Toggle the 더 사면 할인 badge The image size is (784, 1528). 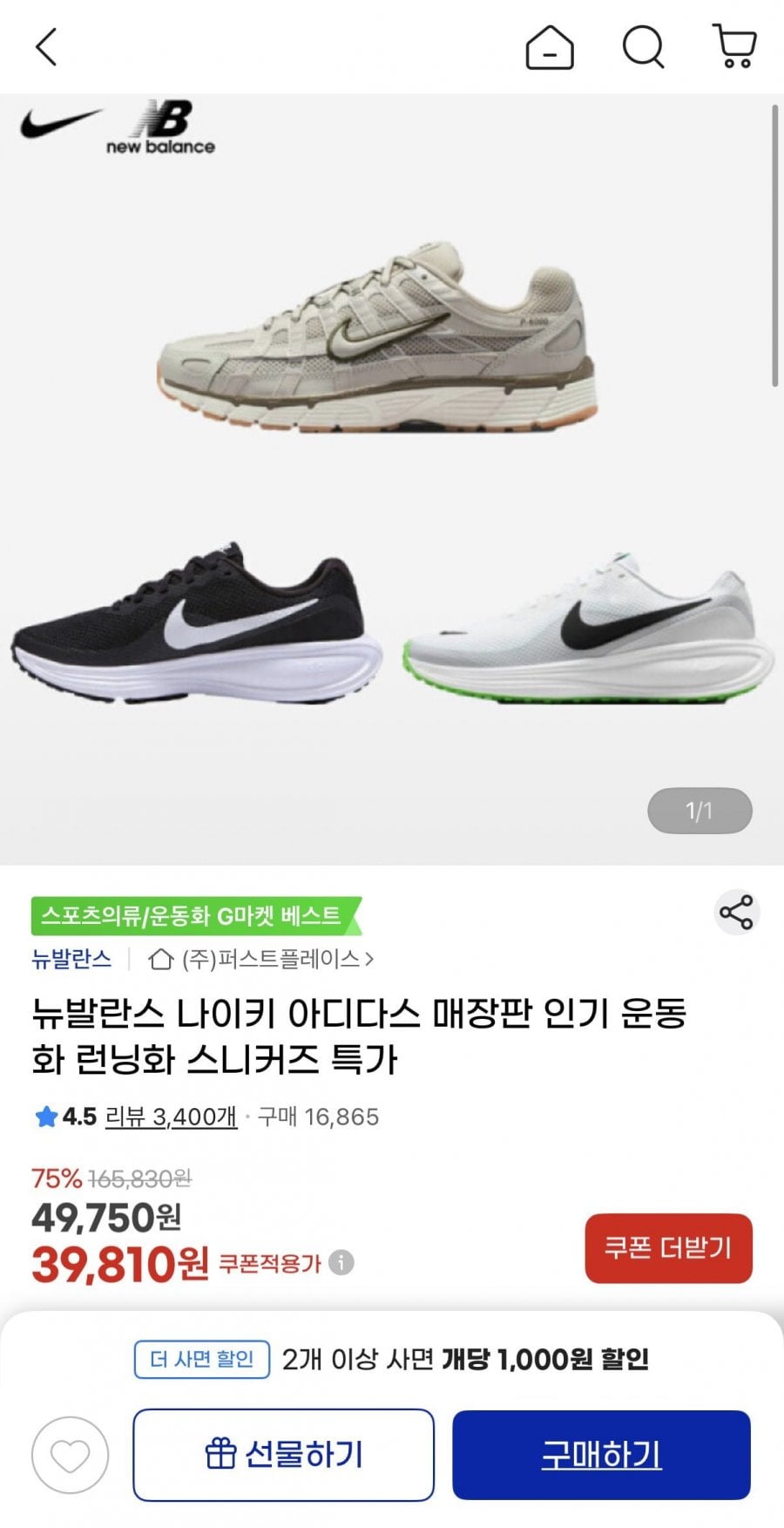click(x=200, y=1360)
